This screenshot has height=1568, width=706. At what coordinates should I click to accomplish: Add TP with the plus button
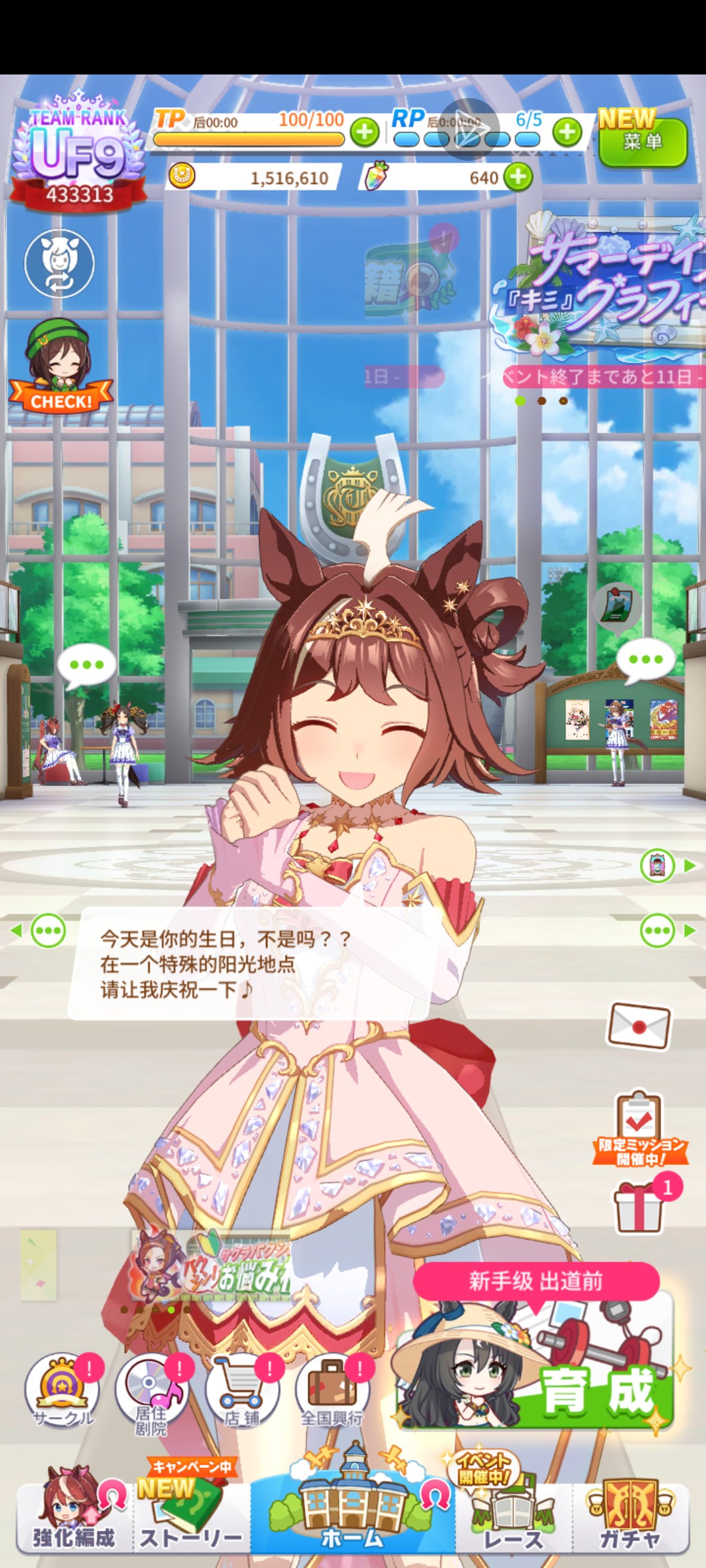[x=365, y=133]
